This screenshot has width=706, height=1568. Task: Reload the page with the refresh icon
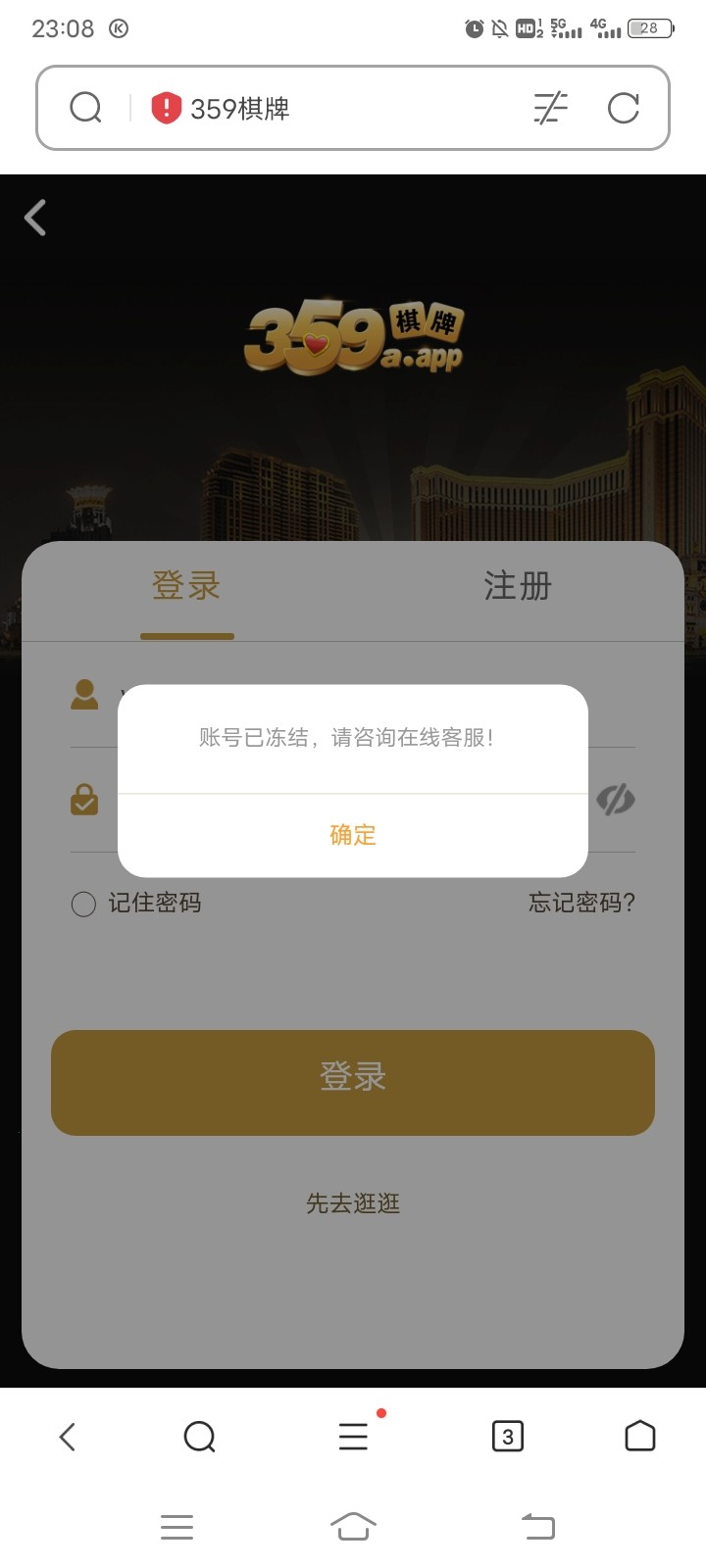[624, 108]
